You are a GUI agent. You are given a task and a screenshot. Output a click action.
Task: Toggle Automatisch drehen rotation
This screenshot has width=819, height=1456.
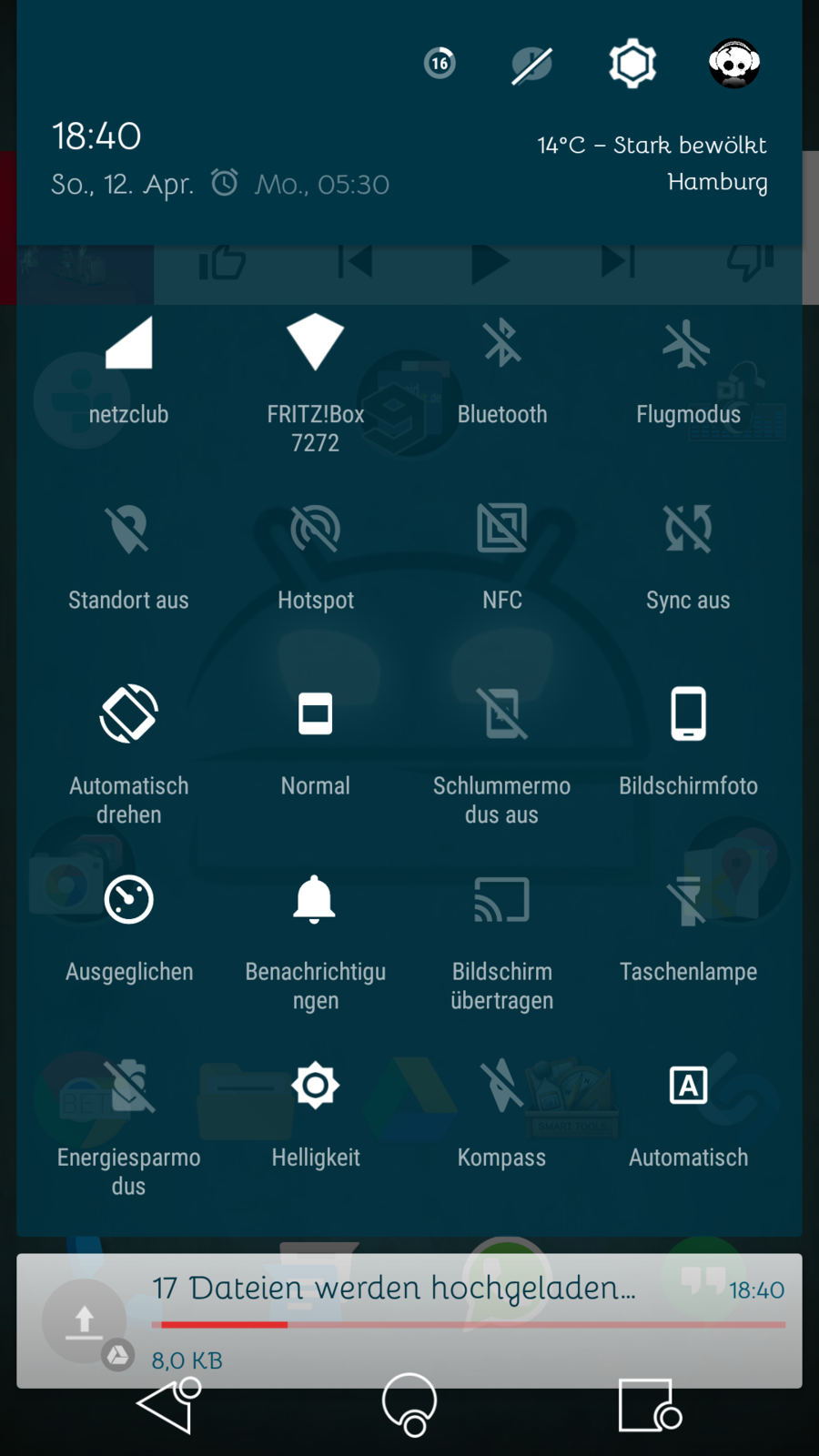click(128, 715)
